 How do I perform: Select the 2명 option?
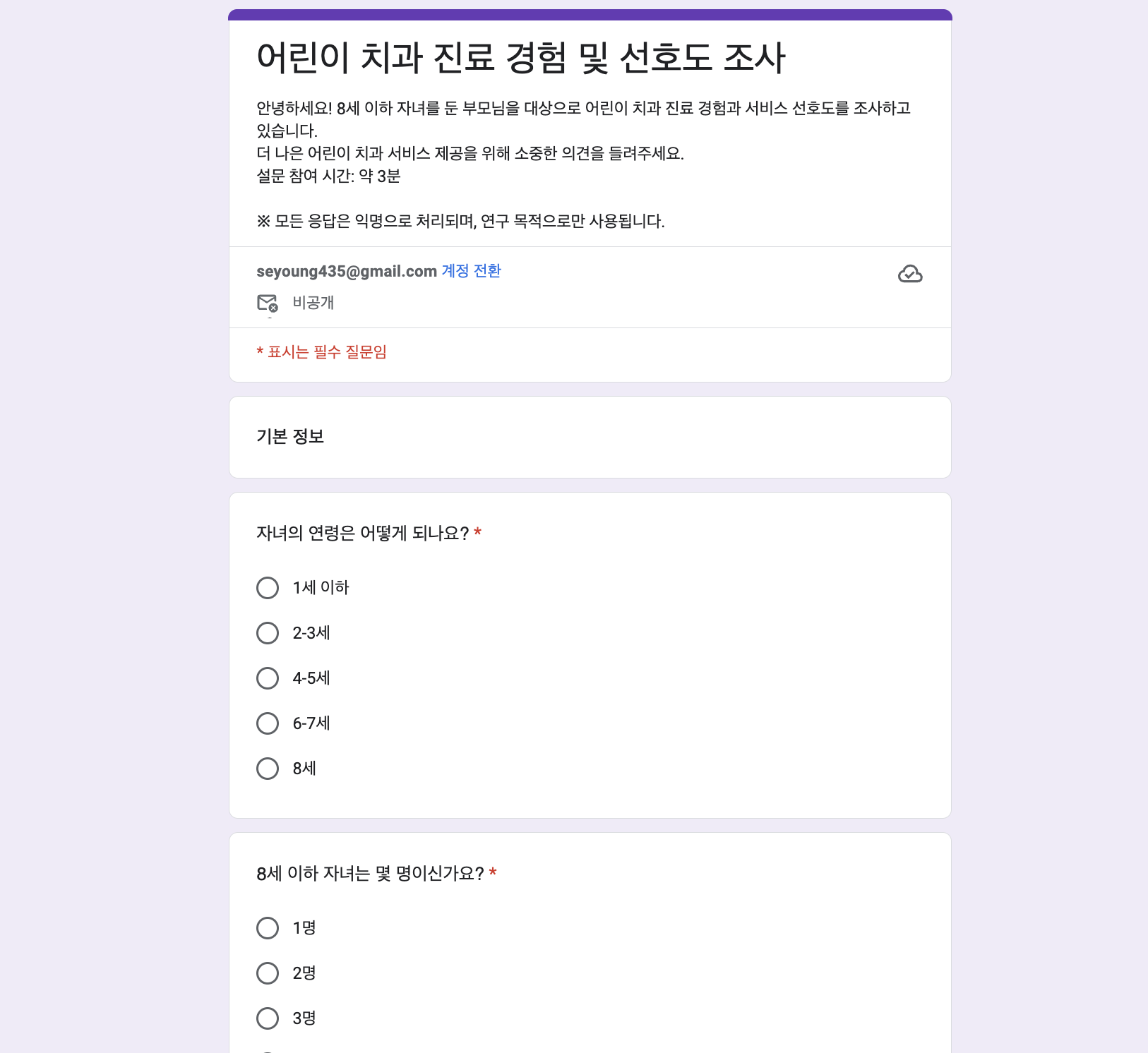[x=268, y=973]
